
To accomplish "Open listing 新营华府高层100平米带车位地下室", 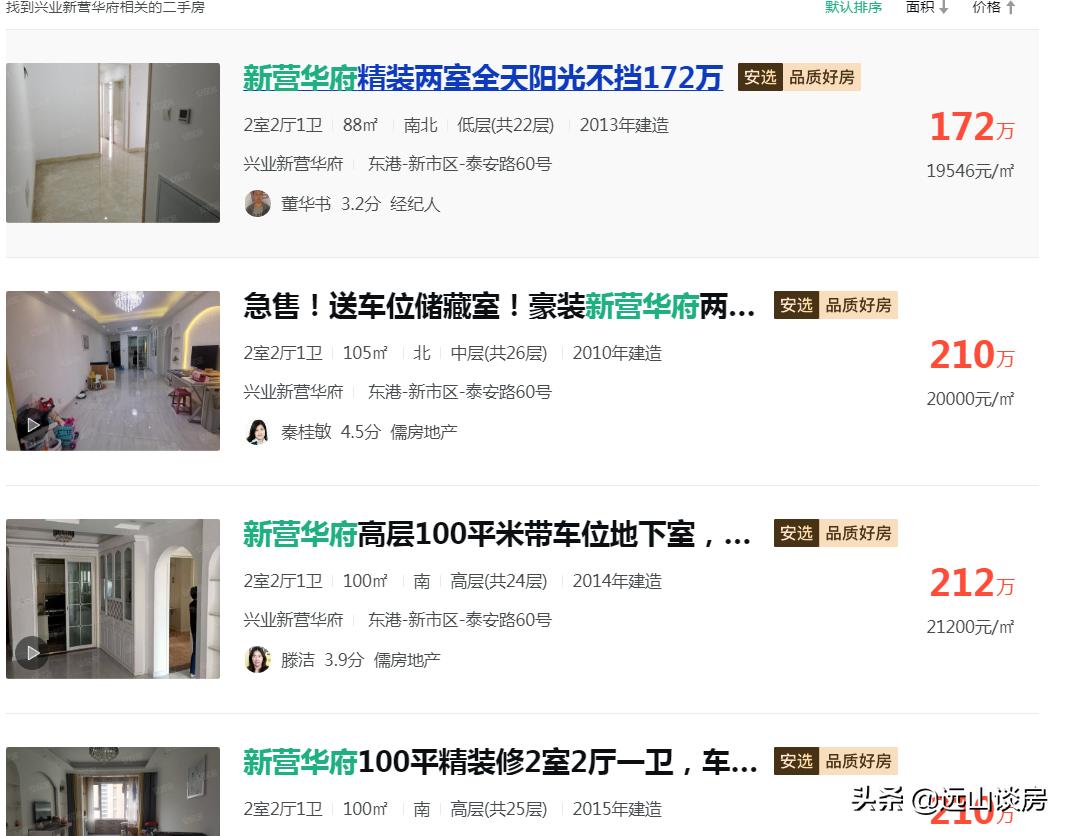I will click(x=497, y=534).
